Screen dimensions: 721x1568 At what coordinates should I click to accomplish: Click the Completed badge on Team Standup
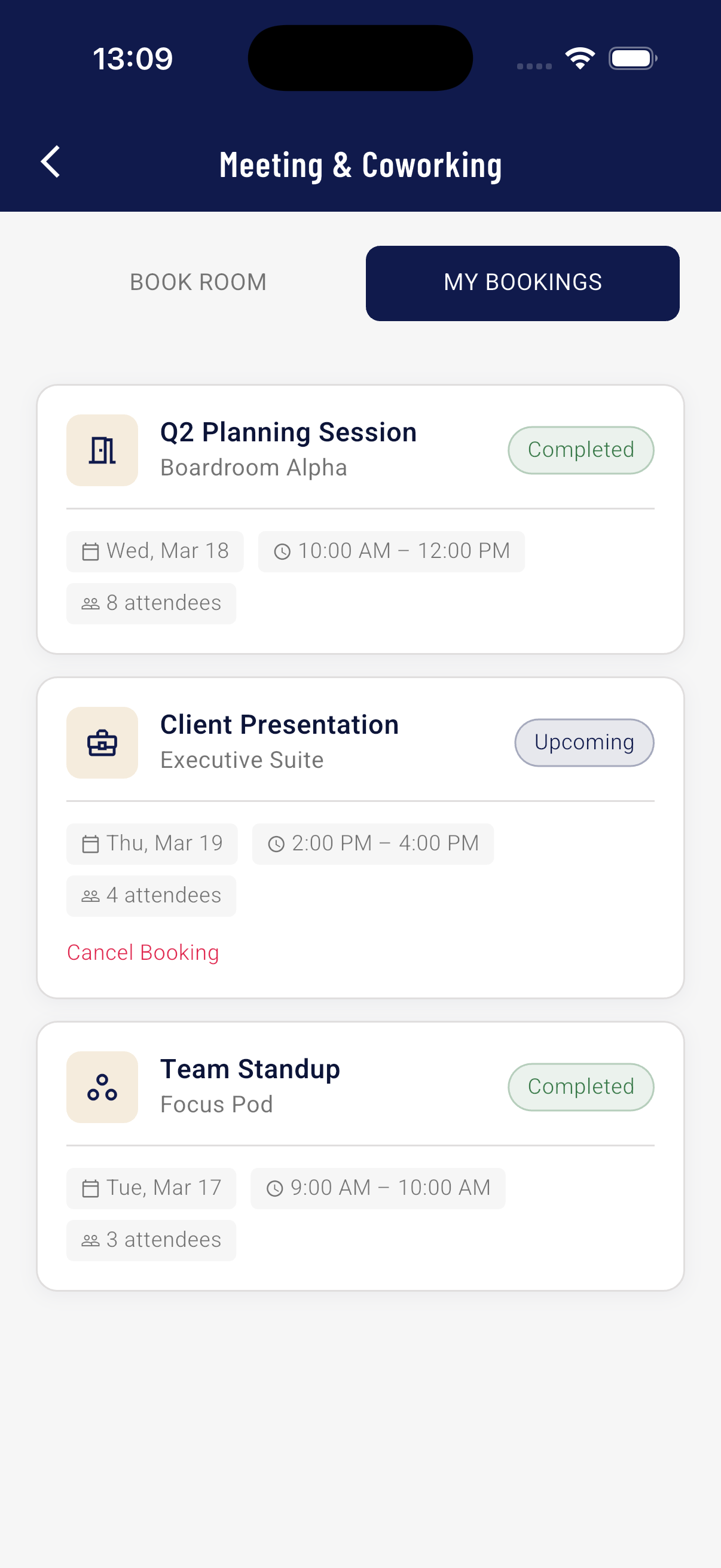[x=580, y=1087]
